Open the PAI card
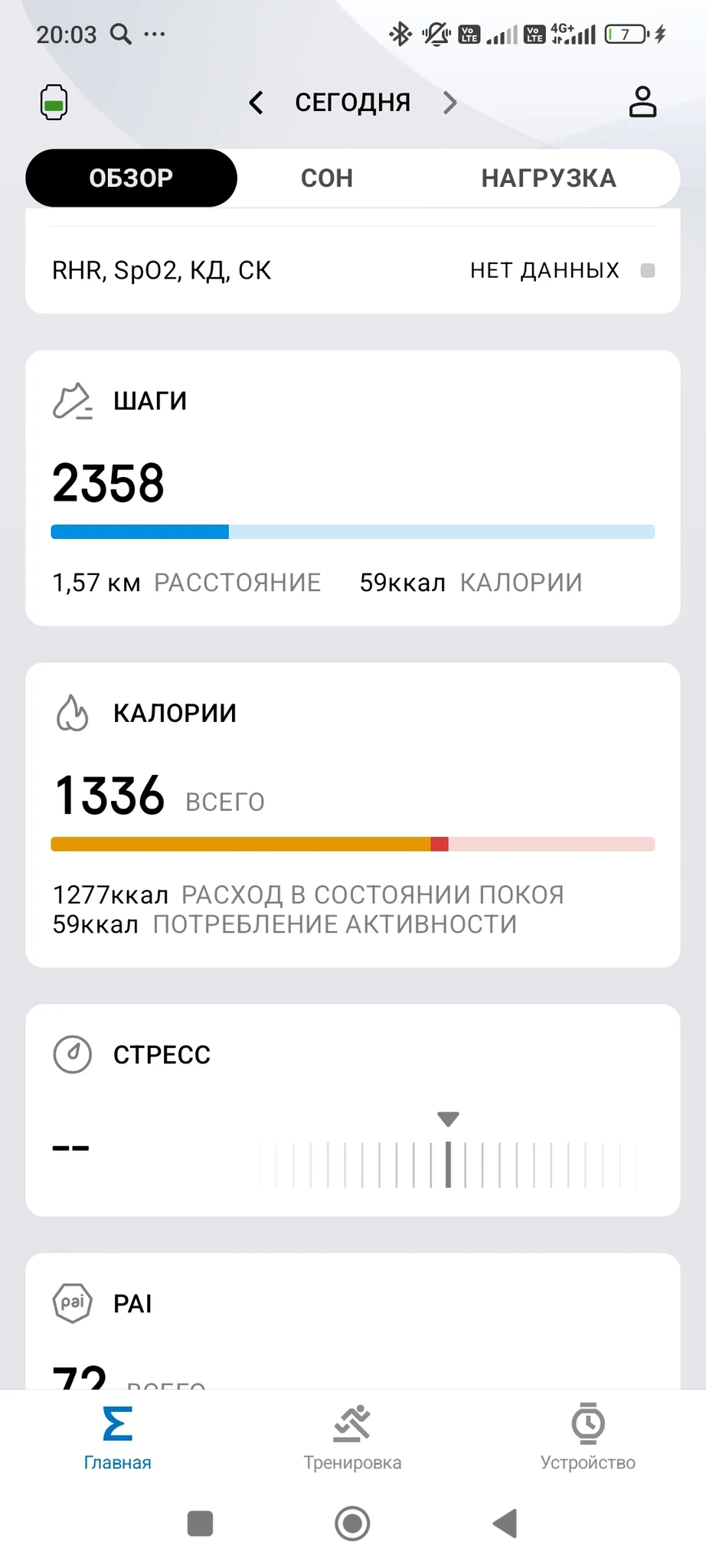The height and width of the screenshot is (1568, 706). 352,1321
